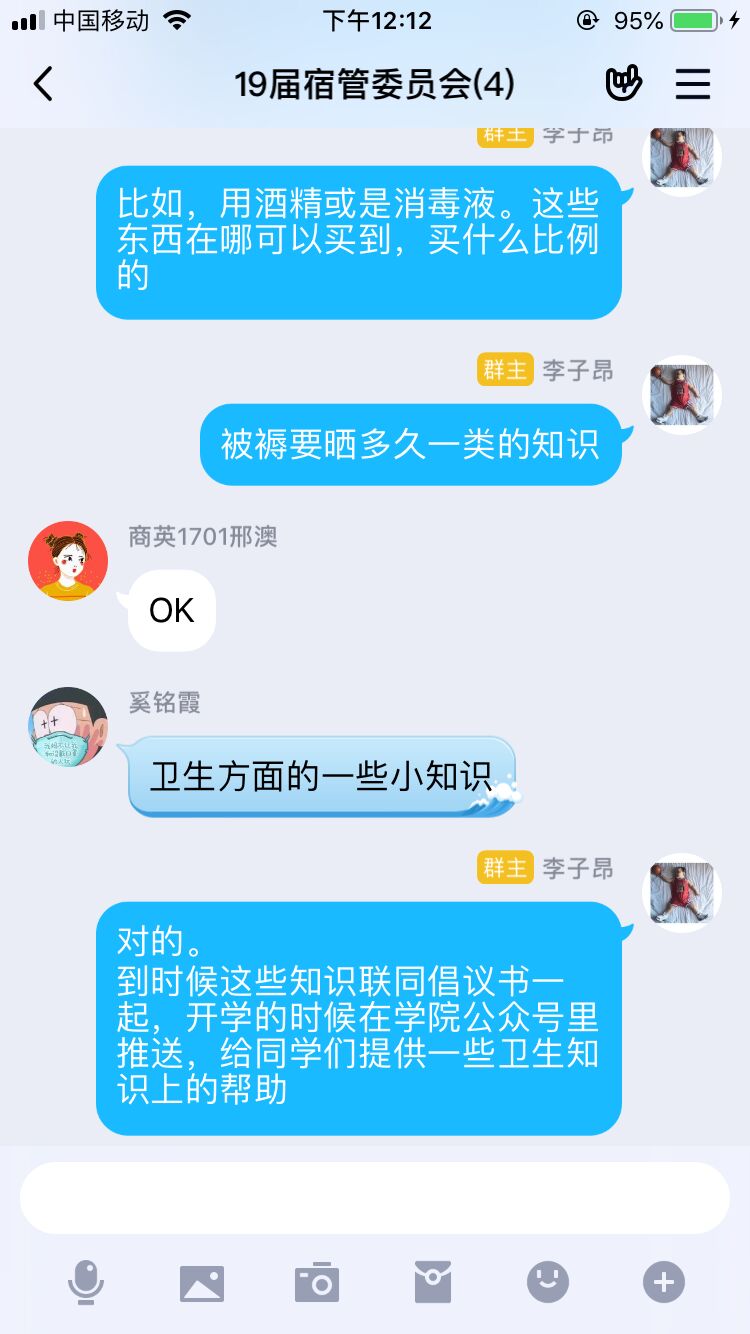This screenshot has width=750, height=1334.
Task: Start a voice message with the microphone
Action: click(x=86, y=1282)
